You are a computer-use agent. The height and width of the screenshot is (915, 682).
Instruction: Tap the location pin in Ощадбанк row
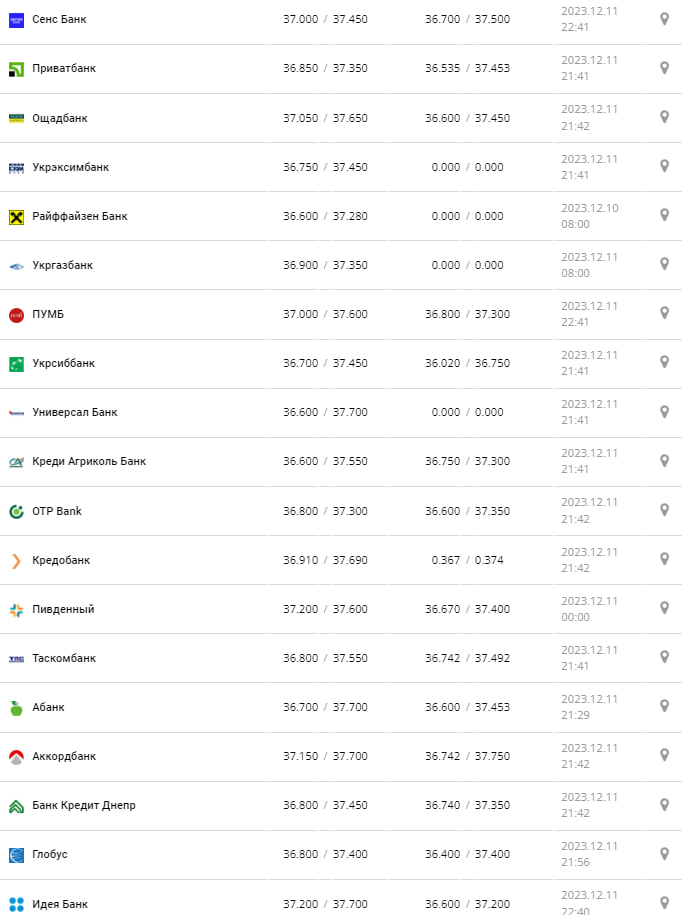664,117
